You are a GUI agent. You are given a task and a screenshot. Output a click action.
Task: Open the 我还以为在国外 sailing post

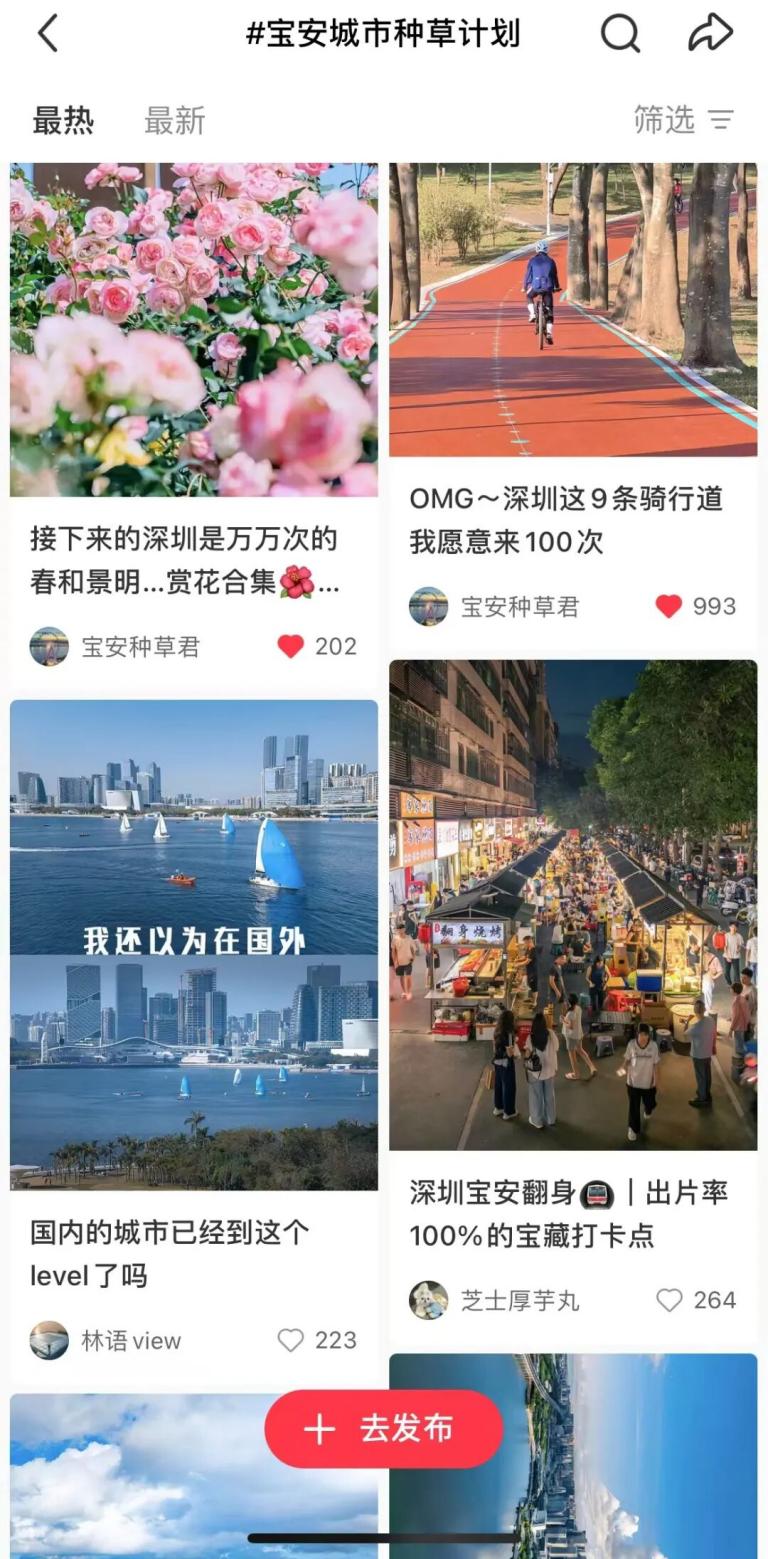point(194,944)
